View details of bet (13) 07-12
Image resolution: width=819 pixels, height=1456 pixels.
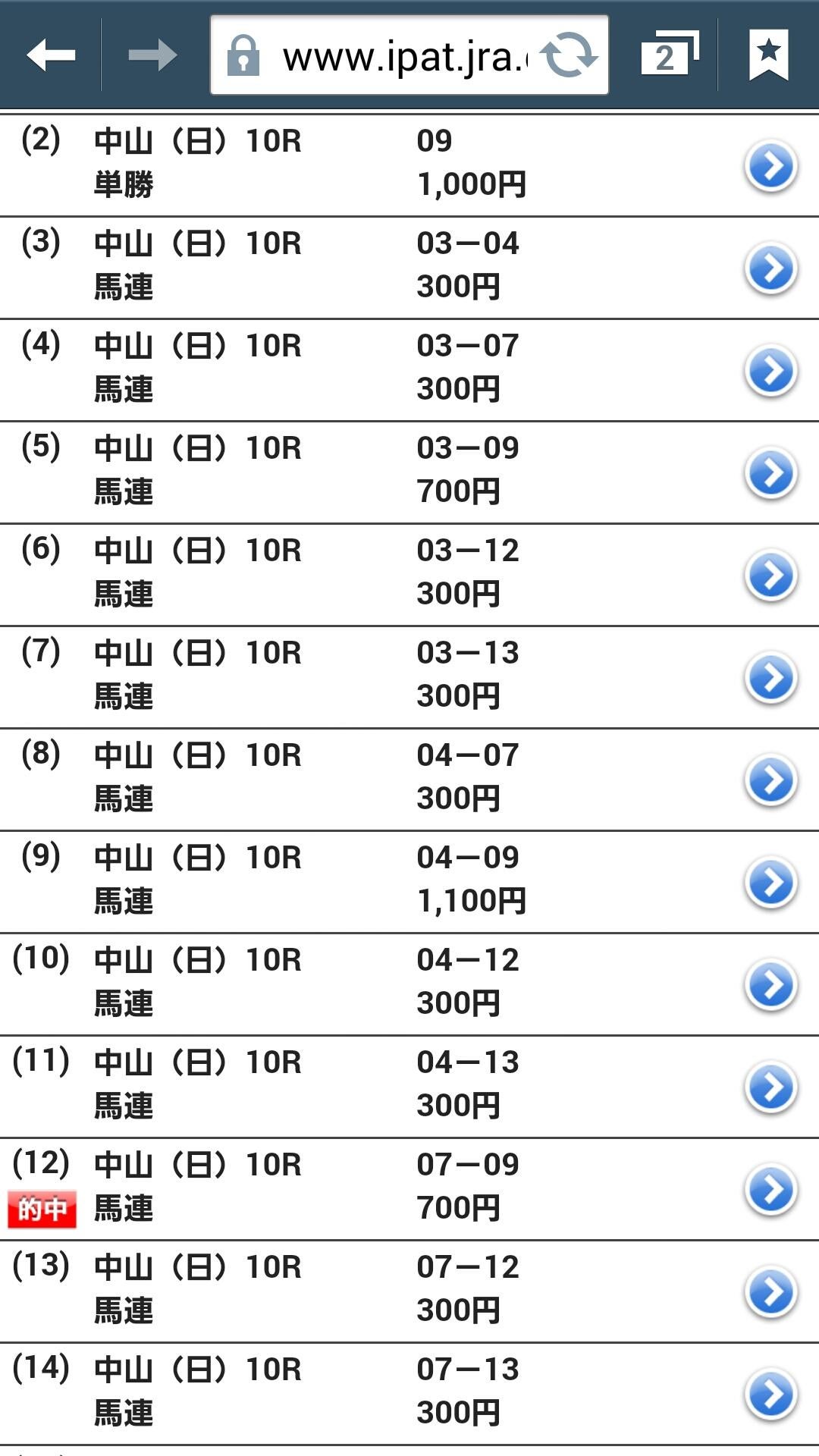770,1292
